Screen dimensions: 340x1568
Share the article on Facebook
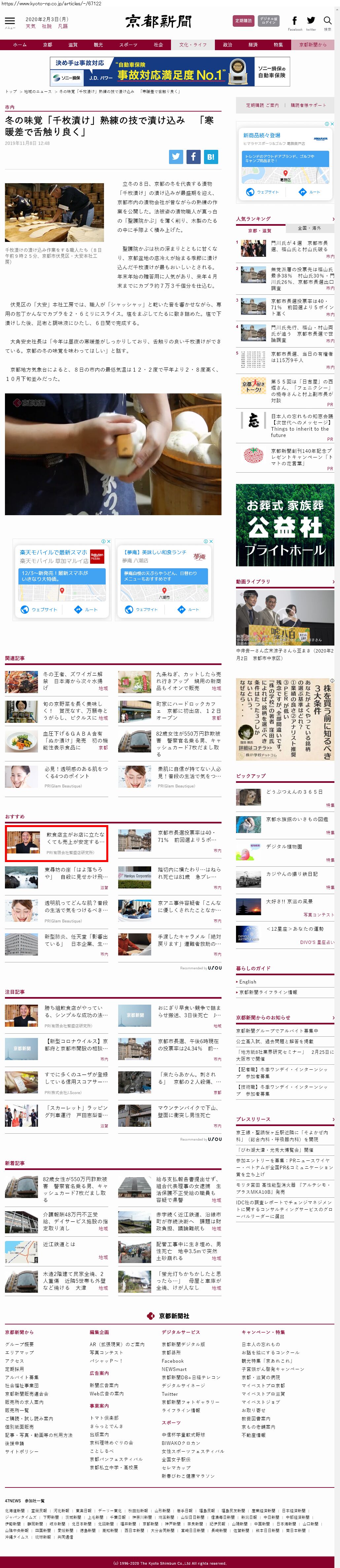[192, 156]
